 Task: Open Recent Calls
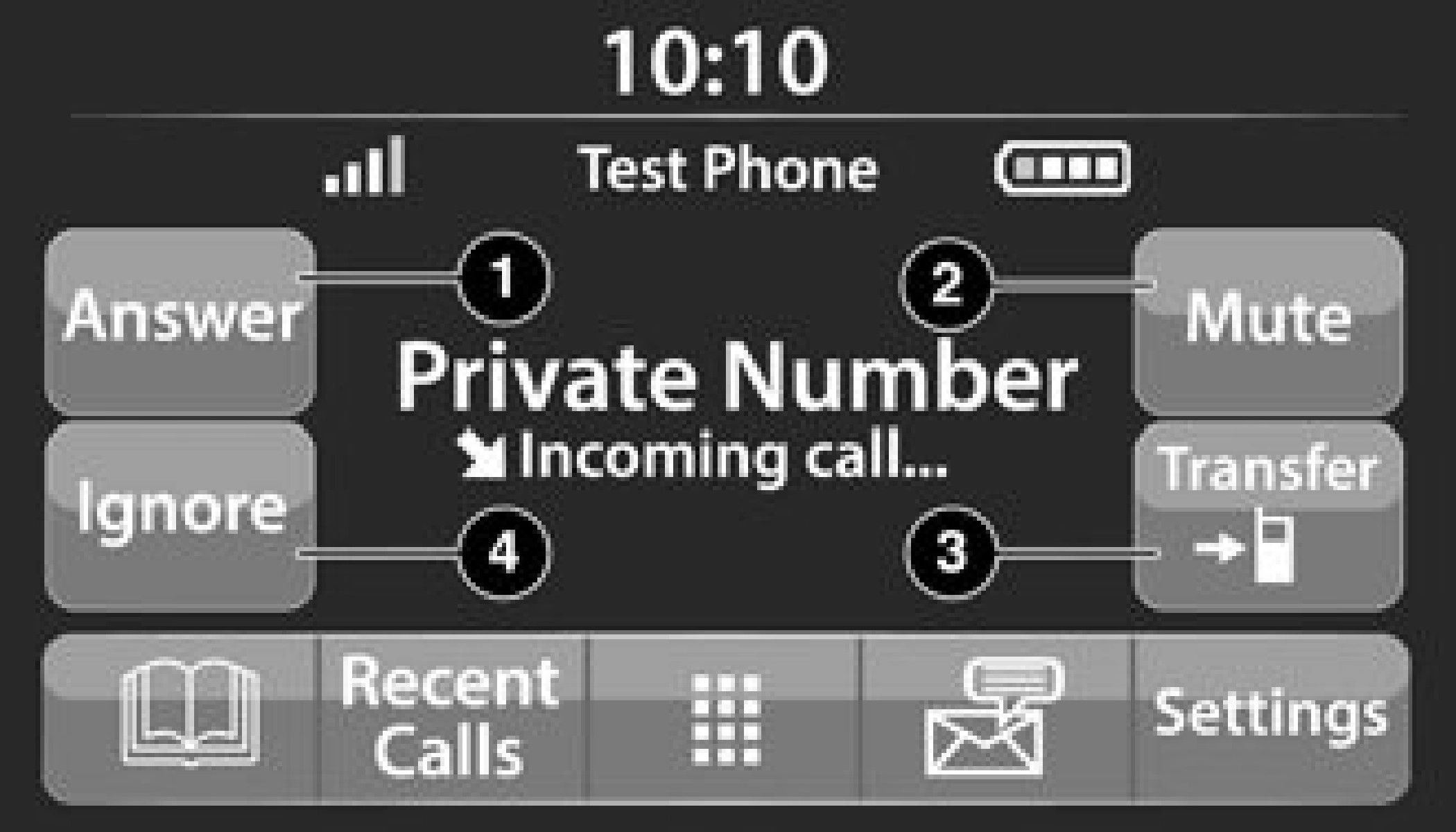click(x=451, y=718)
